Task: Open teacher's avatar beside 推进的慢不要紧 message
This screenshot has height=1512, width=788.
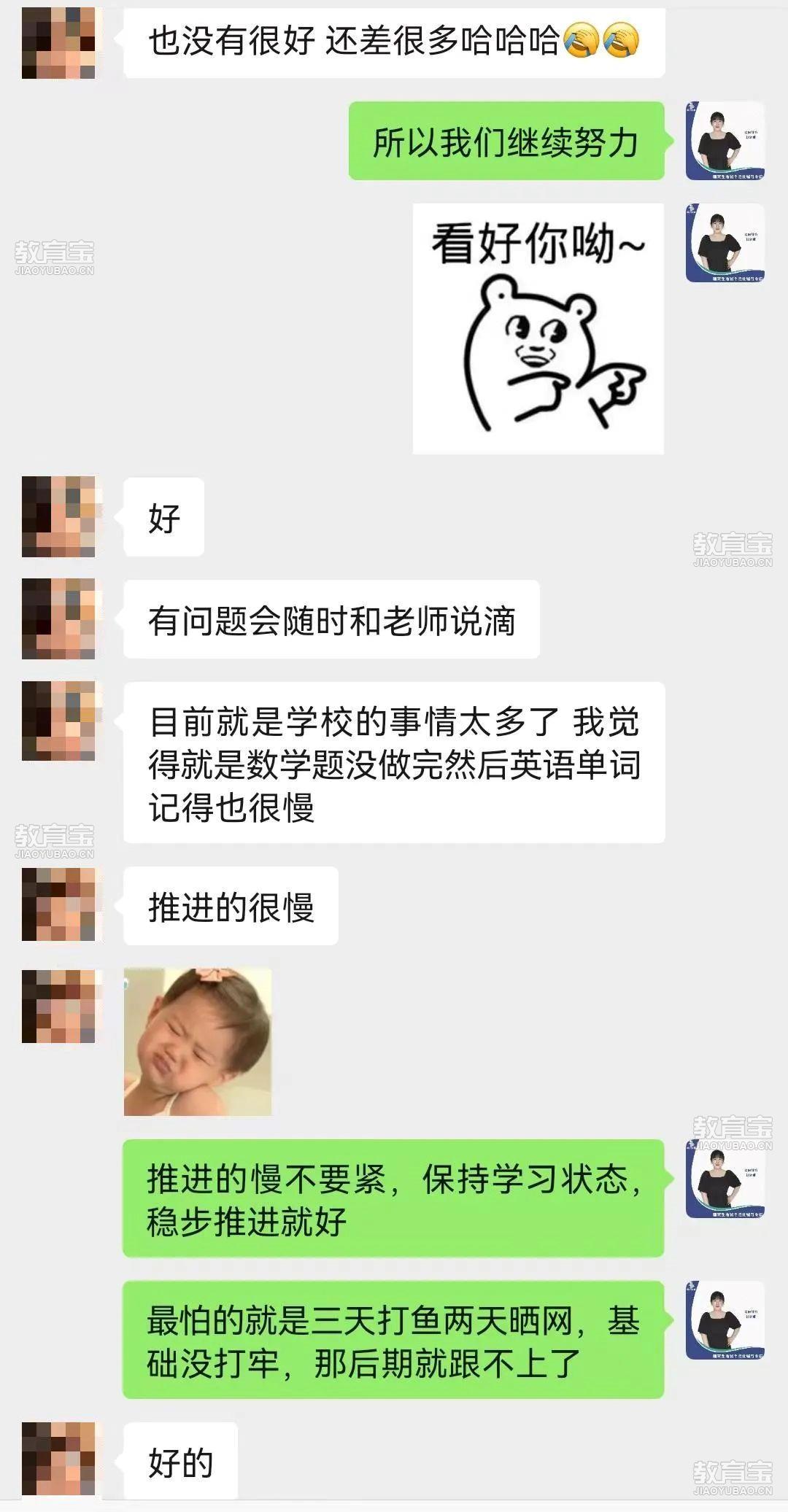Action: tap(725, 1179)
